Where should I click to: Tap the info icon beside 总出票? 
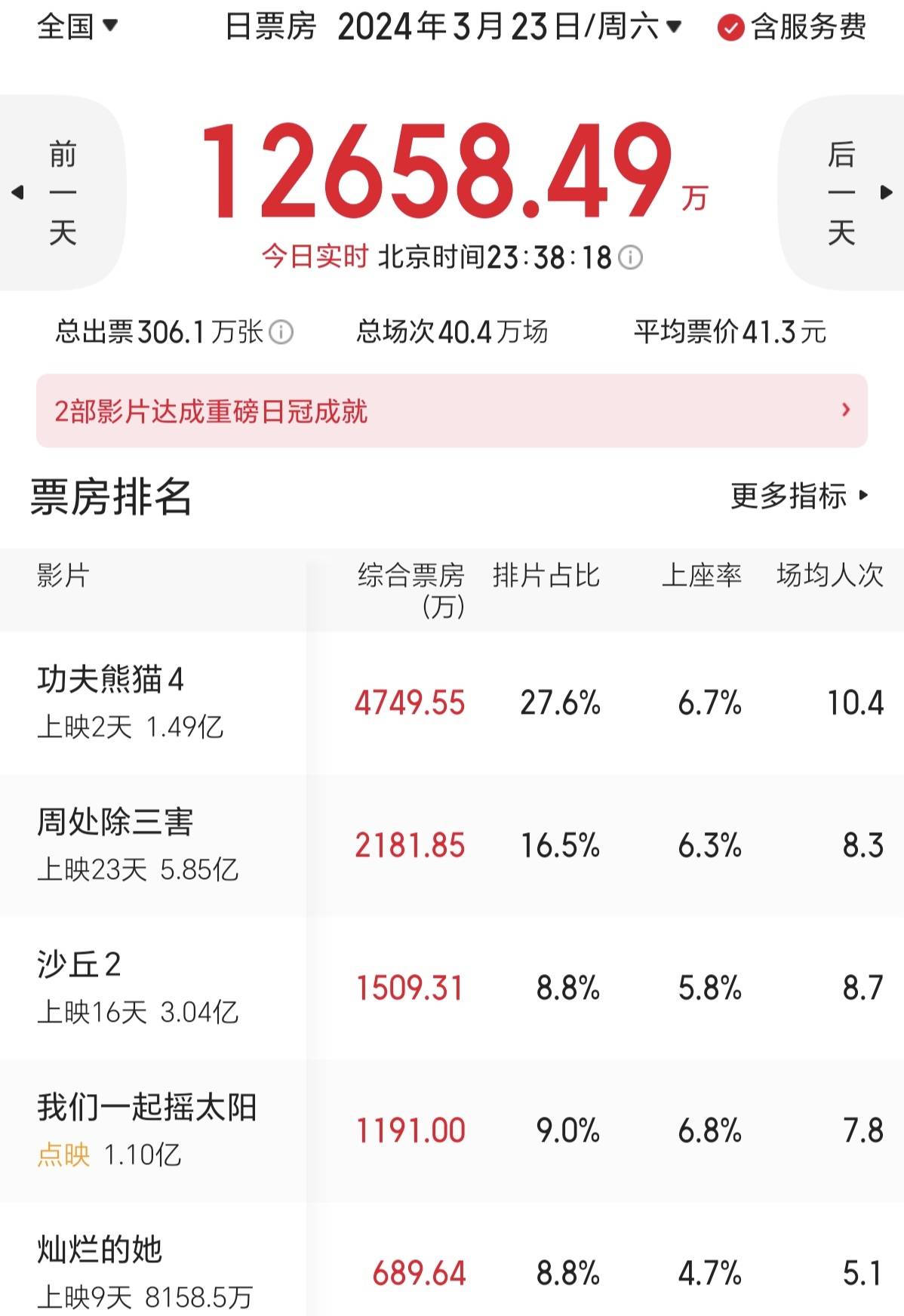[x=281, y=332]
